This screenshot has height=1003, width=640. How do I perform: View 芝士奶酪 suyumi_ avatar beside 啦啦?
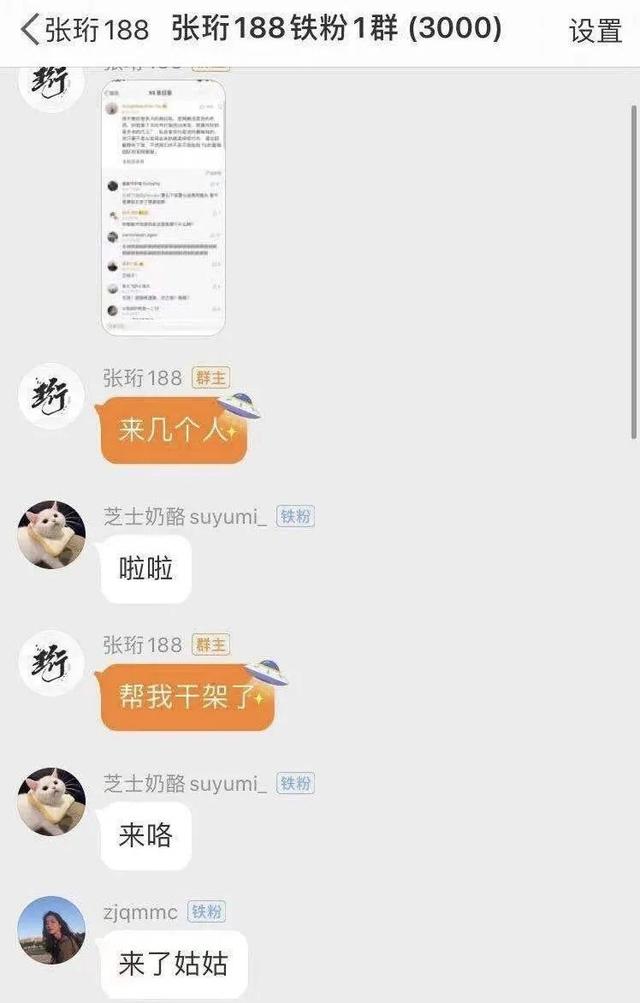pos(51,535)
